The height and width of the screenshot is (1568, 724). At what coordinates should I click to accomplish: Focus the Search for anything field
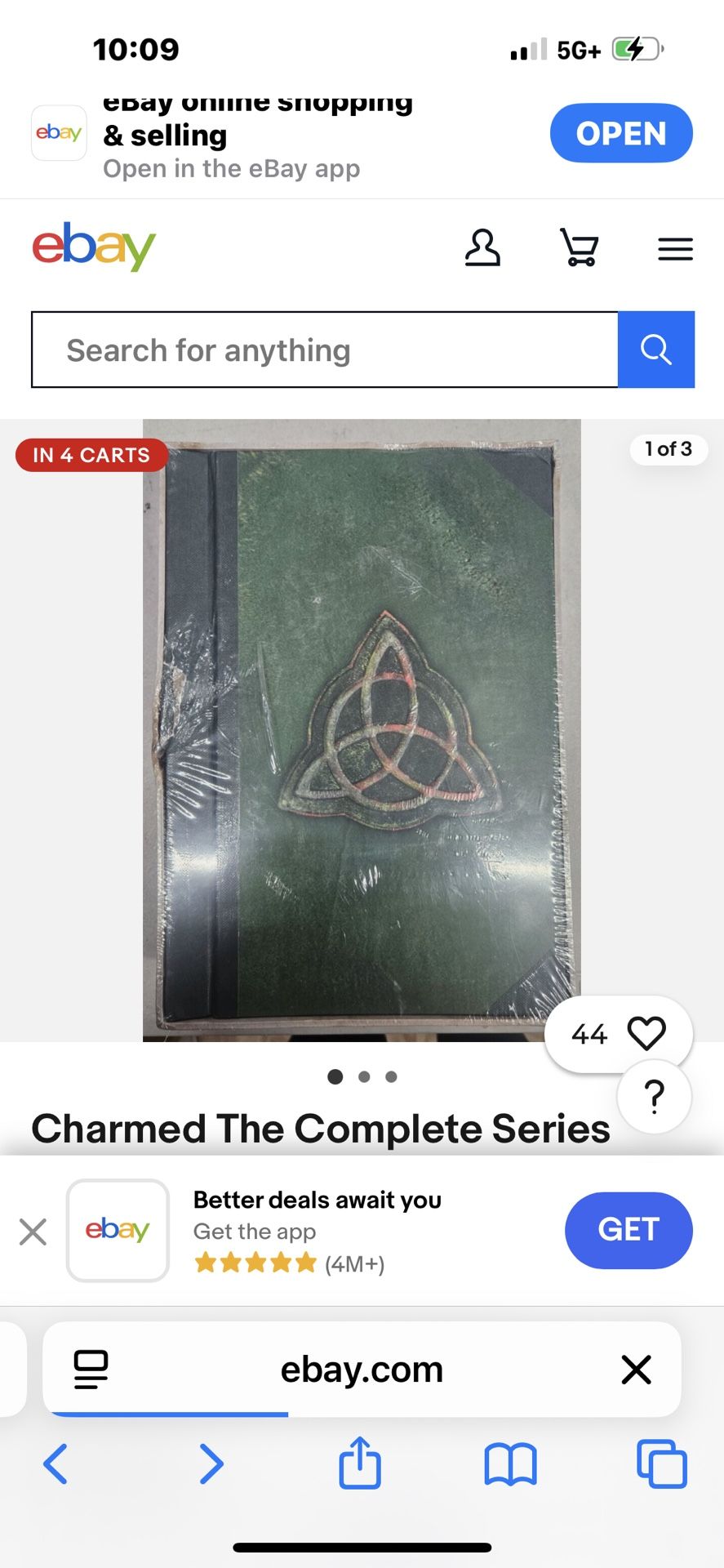coord(325,350)
